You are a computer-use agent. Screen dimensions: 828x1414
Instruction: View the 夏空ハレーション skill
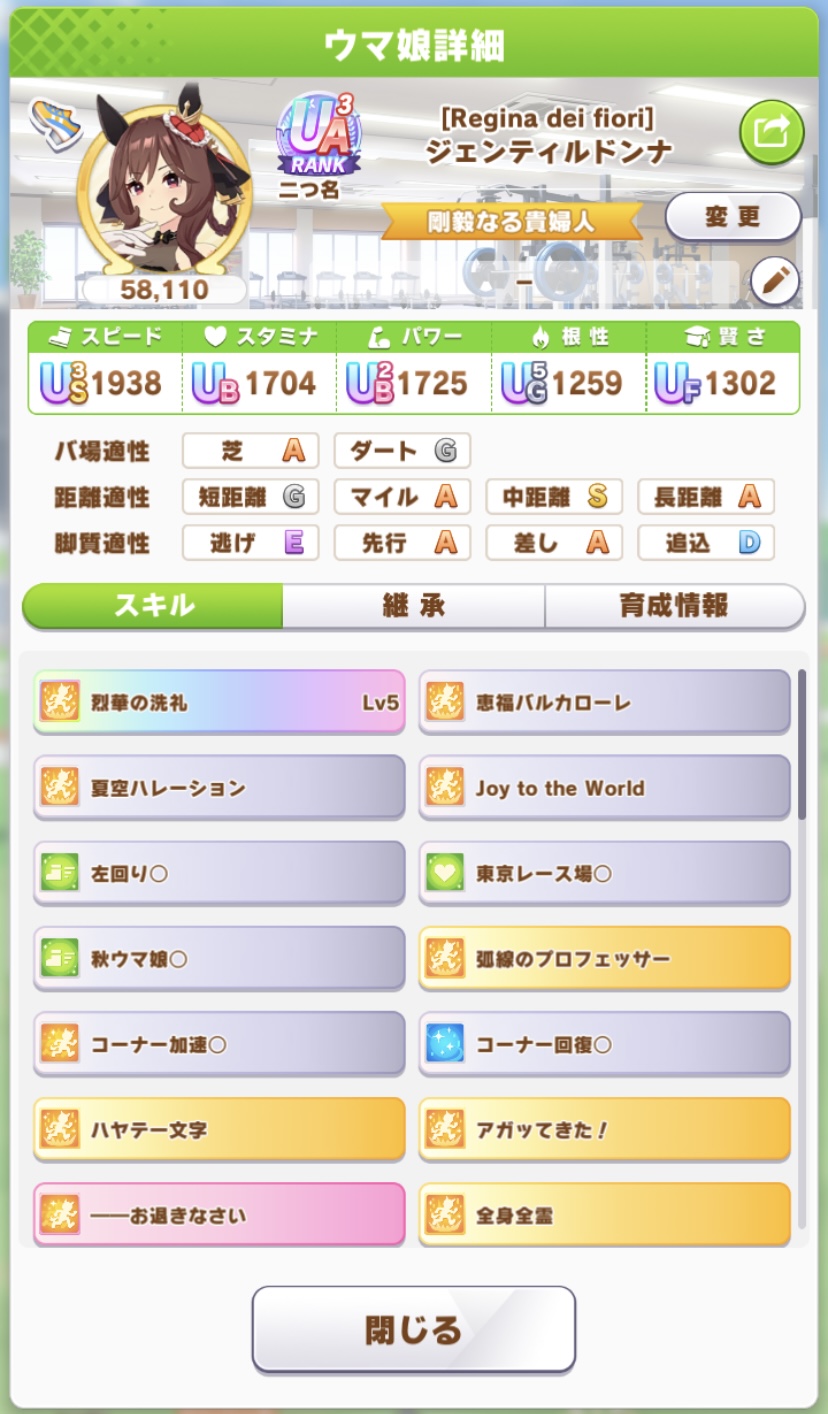[219, 788]
